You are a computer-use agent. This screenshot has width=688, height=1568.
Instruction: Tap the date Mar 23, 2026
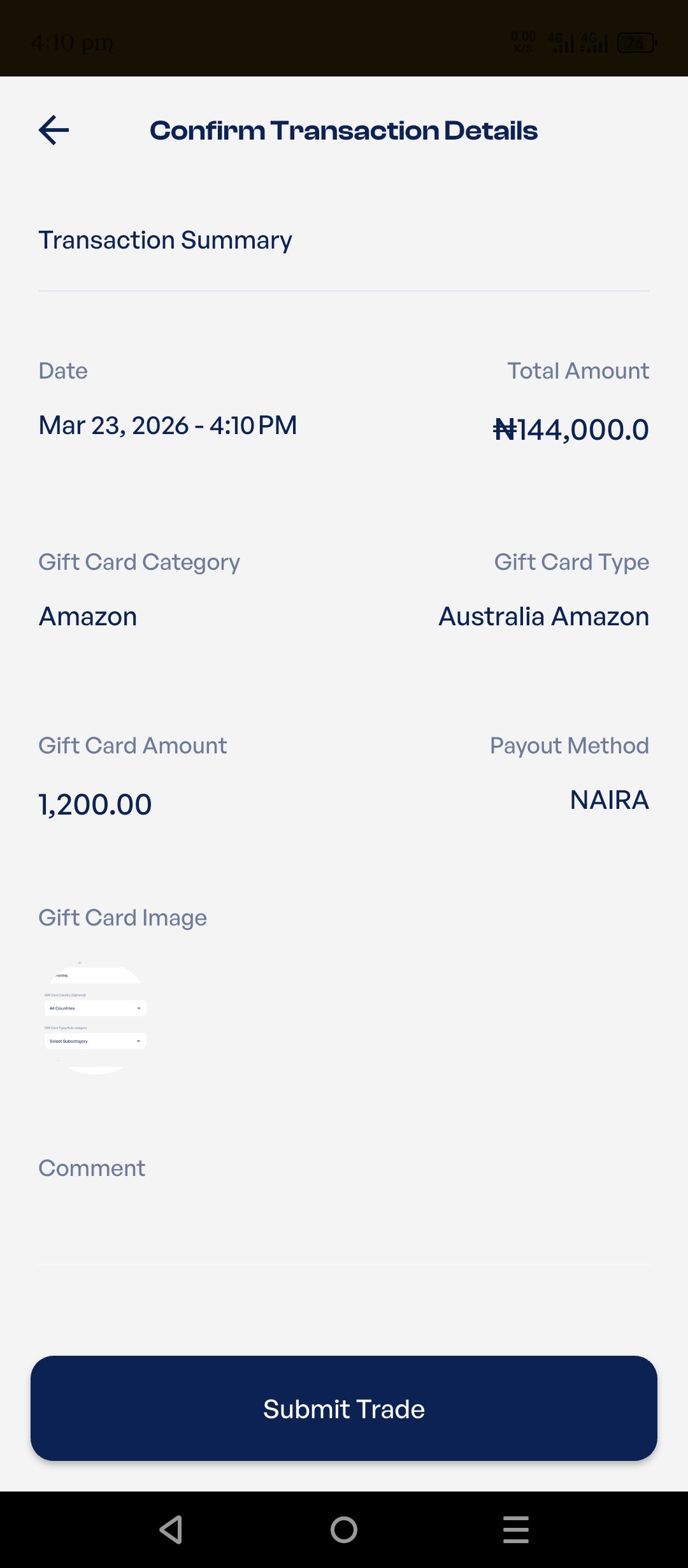167,425
